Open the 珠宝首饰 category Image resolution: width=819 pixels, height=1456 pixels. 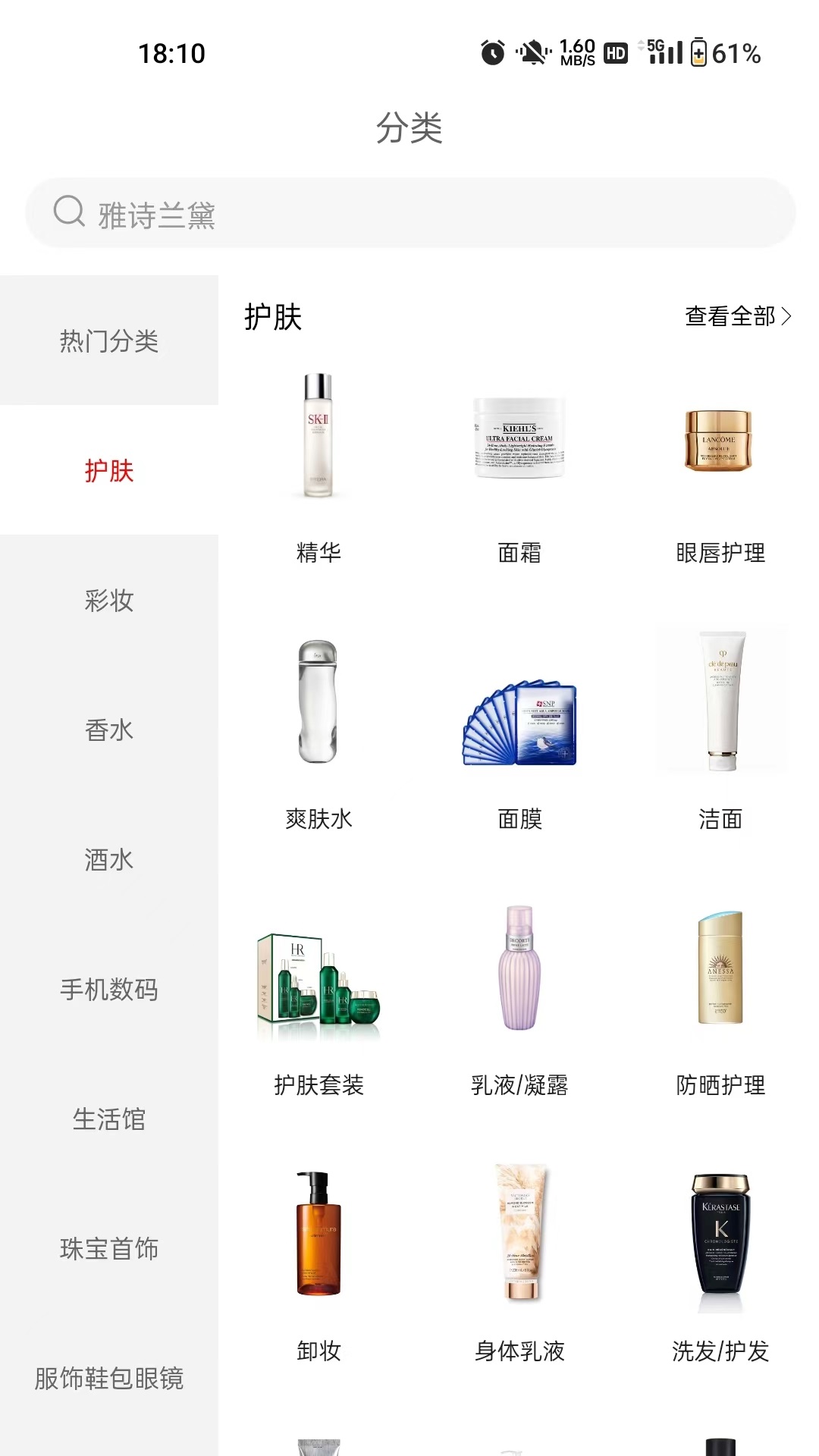point(109,1248)
